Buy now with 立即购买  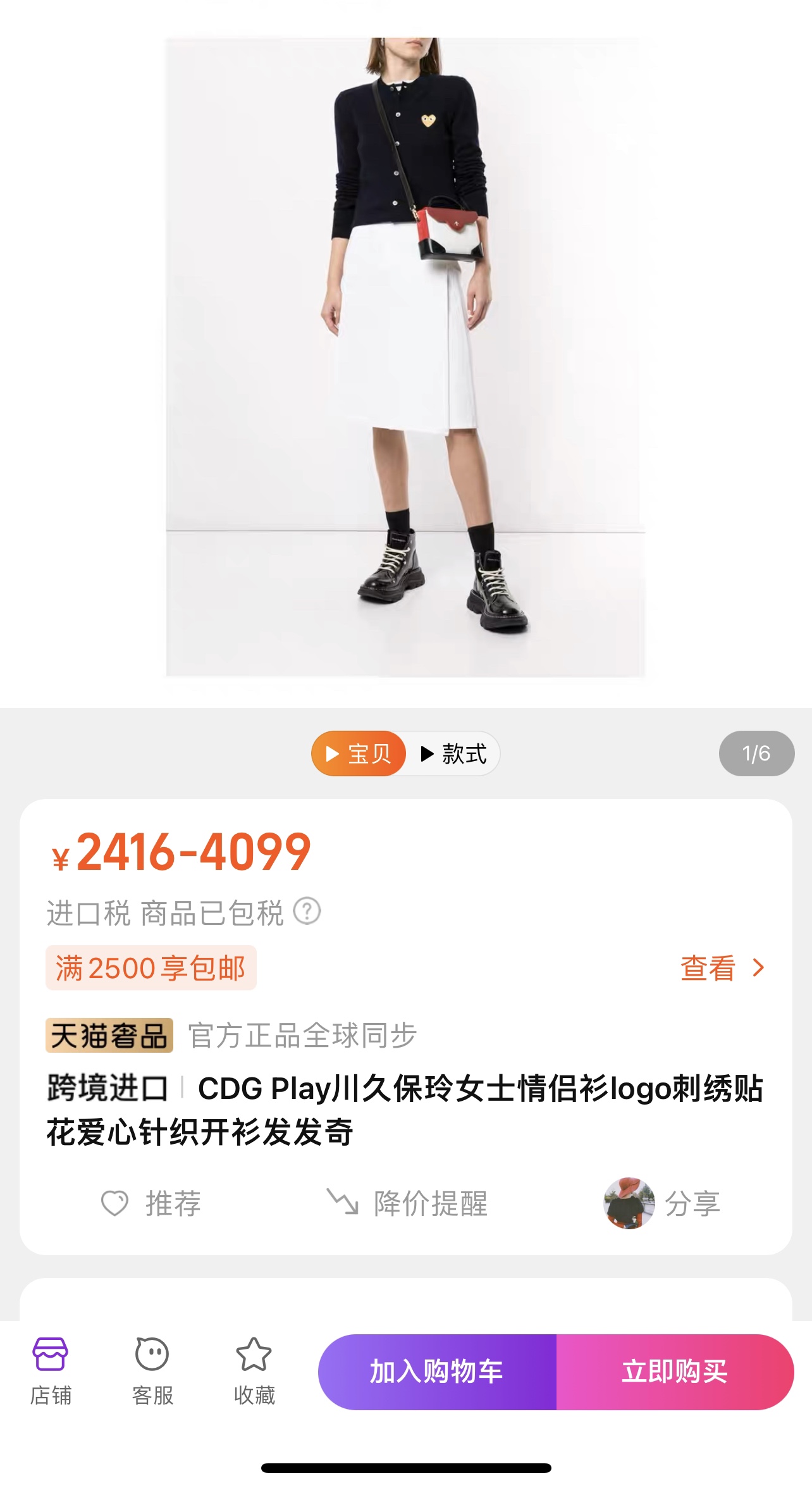click(674, 1372)
